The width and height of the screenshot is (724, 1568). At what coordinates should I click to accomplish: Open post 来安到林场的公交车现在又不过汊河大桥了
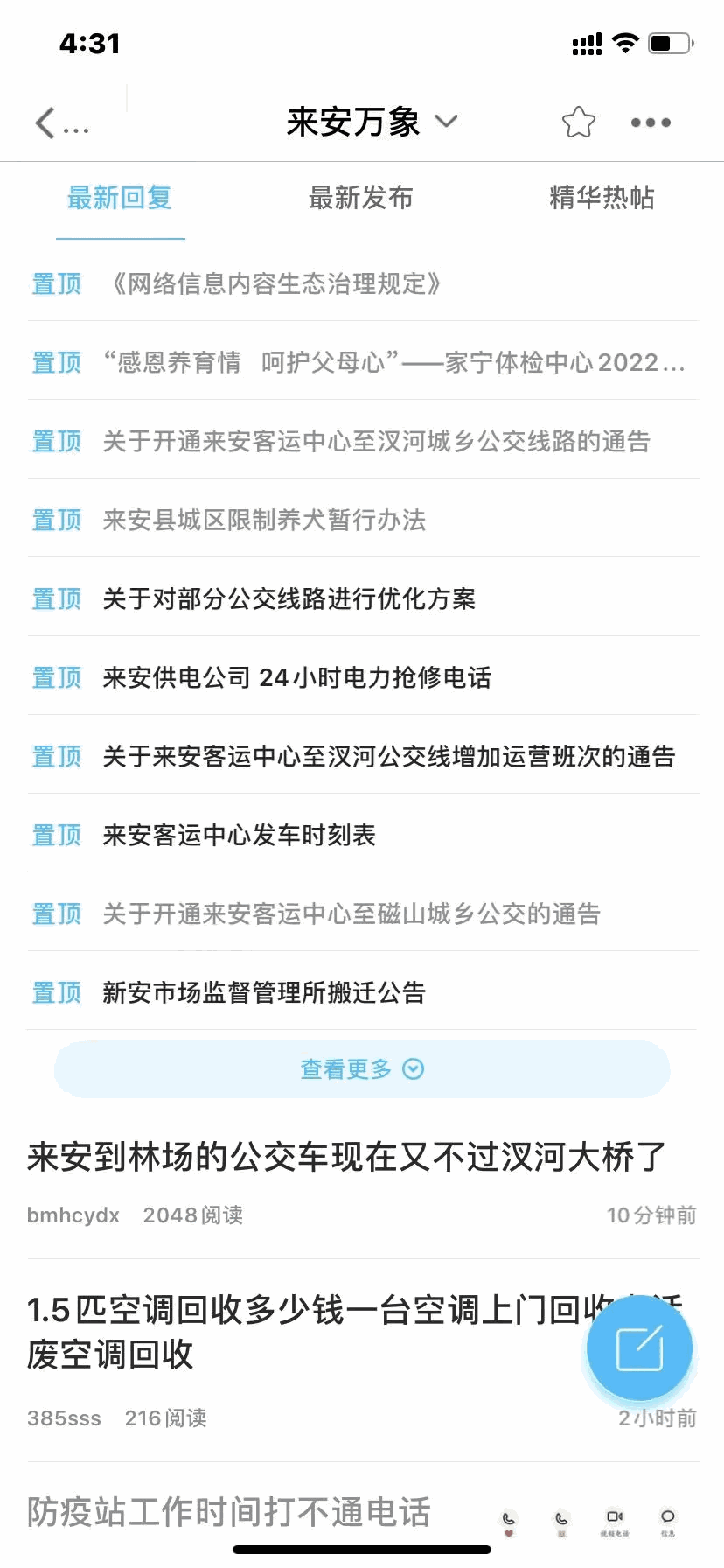tap(346, 1157)
